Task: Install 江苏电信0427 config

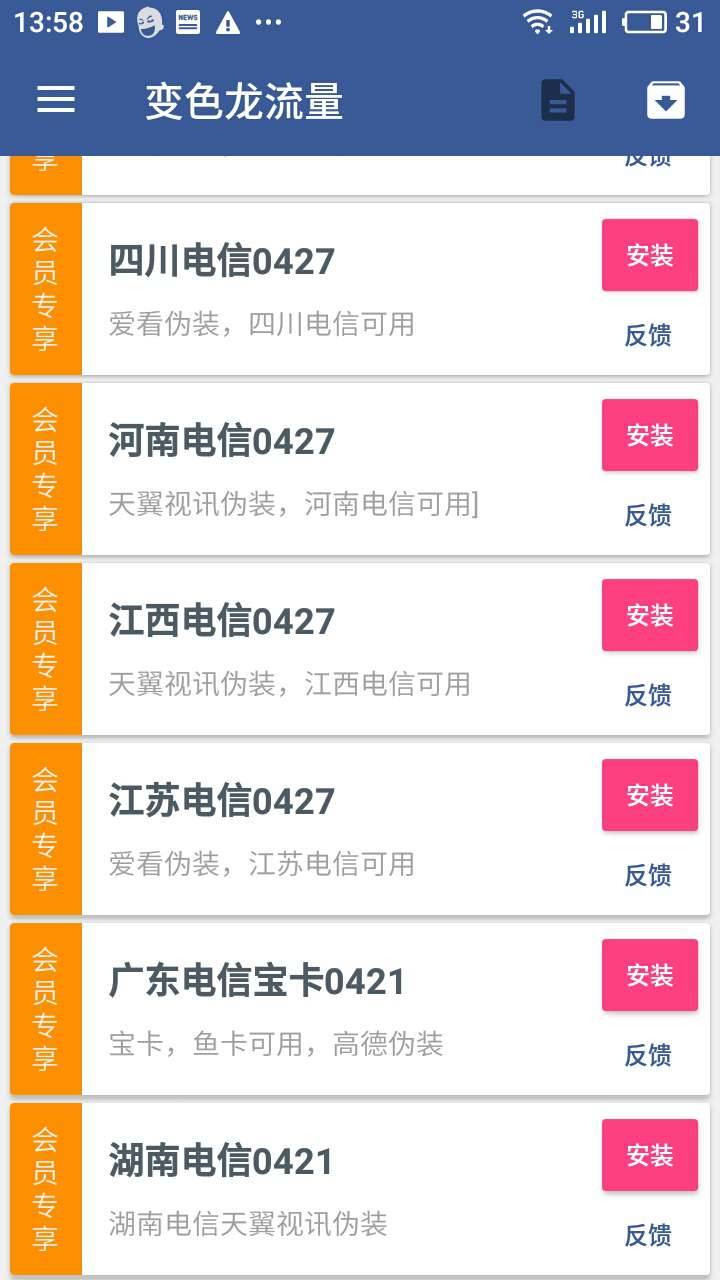Action: pos(649,796)
